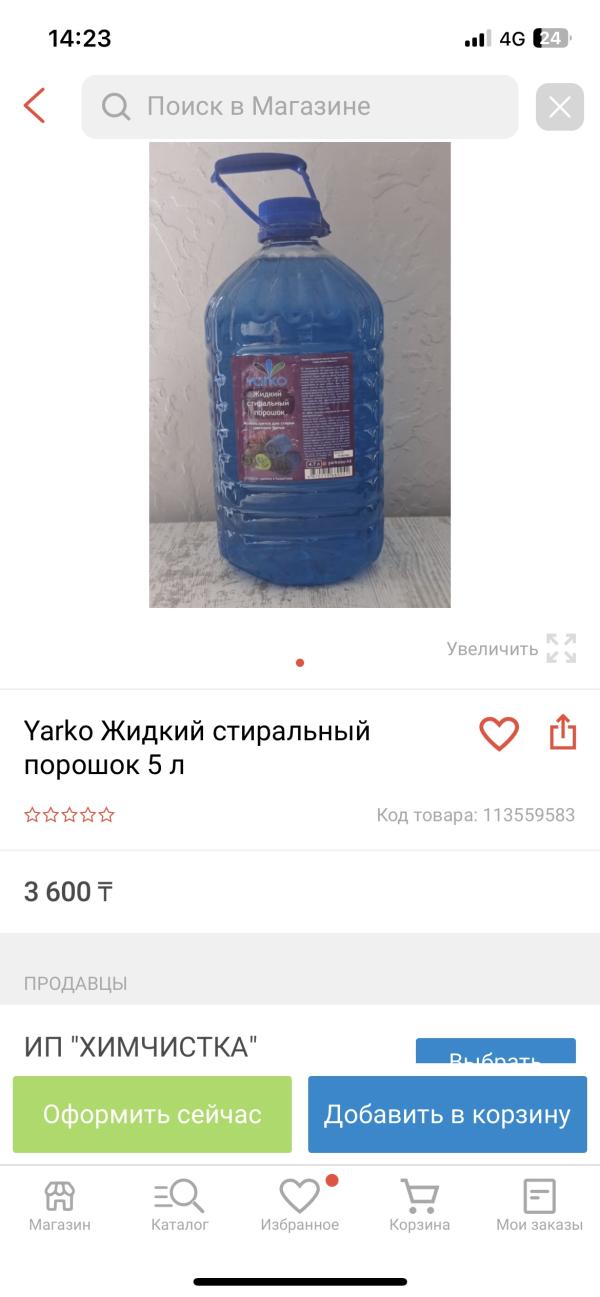Open the "Каталог" tab
The image size is (600, 1297).
click(x=180, y=1205)
